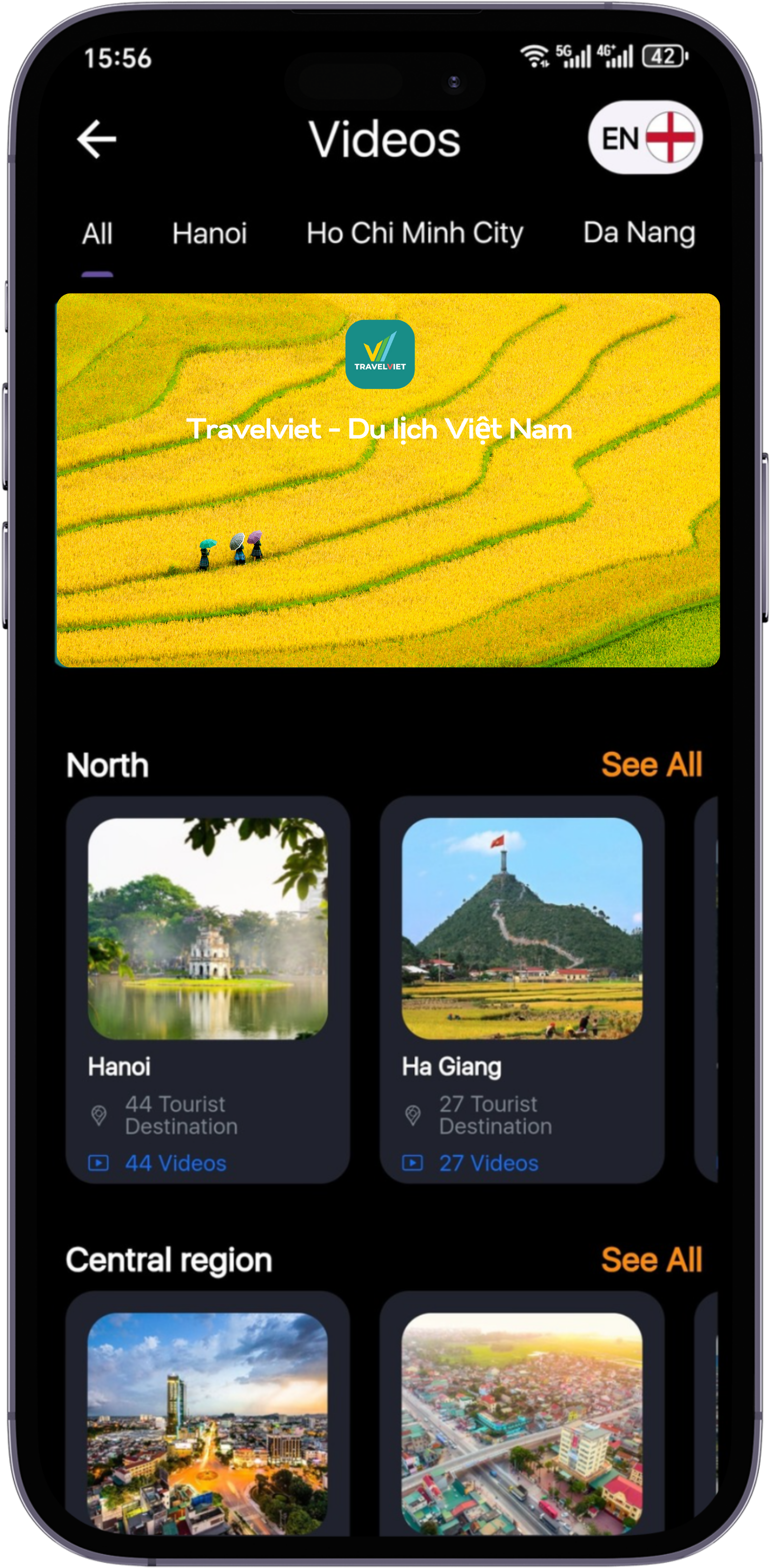Viewport: 784px width, 1568px height.
Task: See all North region videos
Action: coord(651,764)
